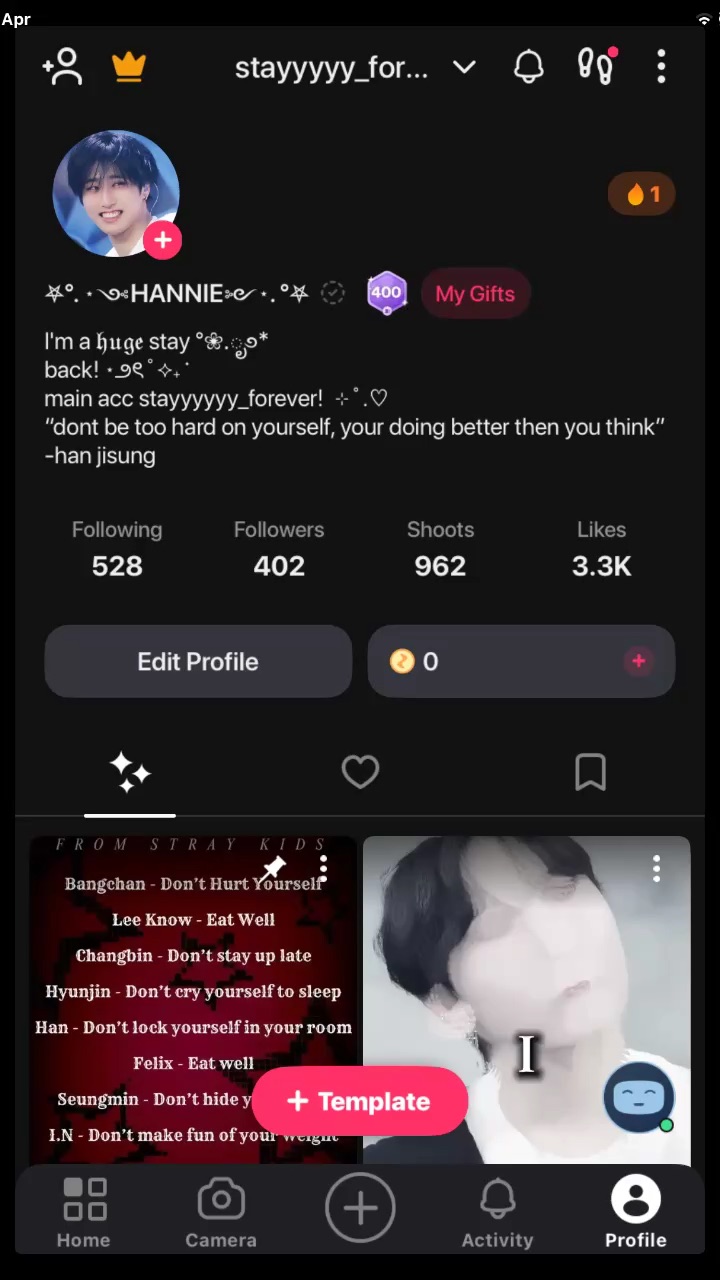Open the crown premium icon
Image resolution: width=720 pixels, height=1280 pixels.
click(x=129, y=67)
